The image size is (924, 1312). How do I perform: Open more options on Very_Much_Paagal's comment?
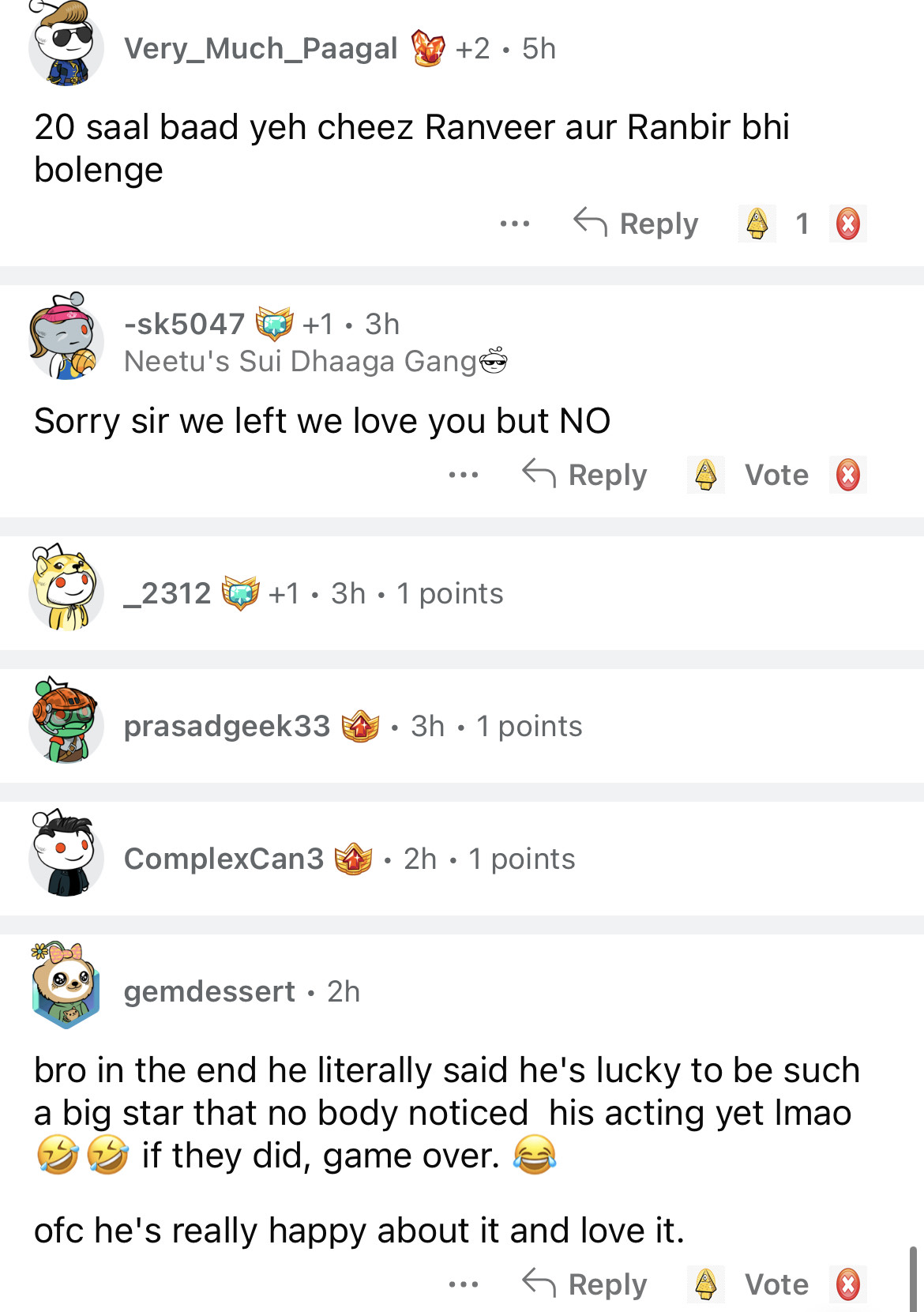pos(515,224)
